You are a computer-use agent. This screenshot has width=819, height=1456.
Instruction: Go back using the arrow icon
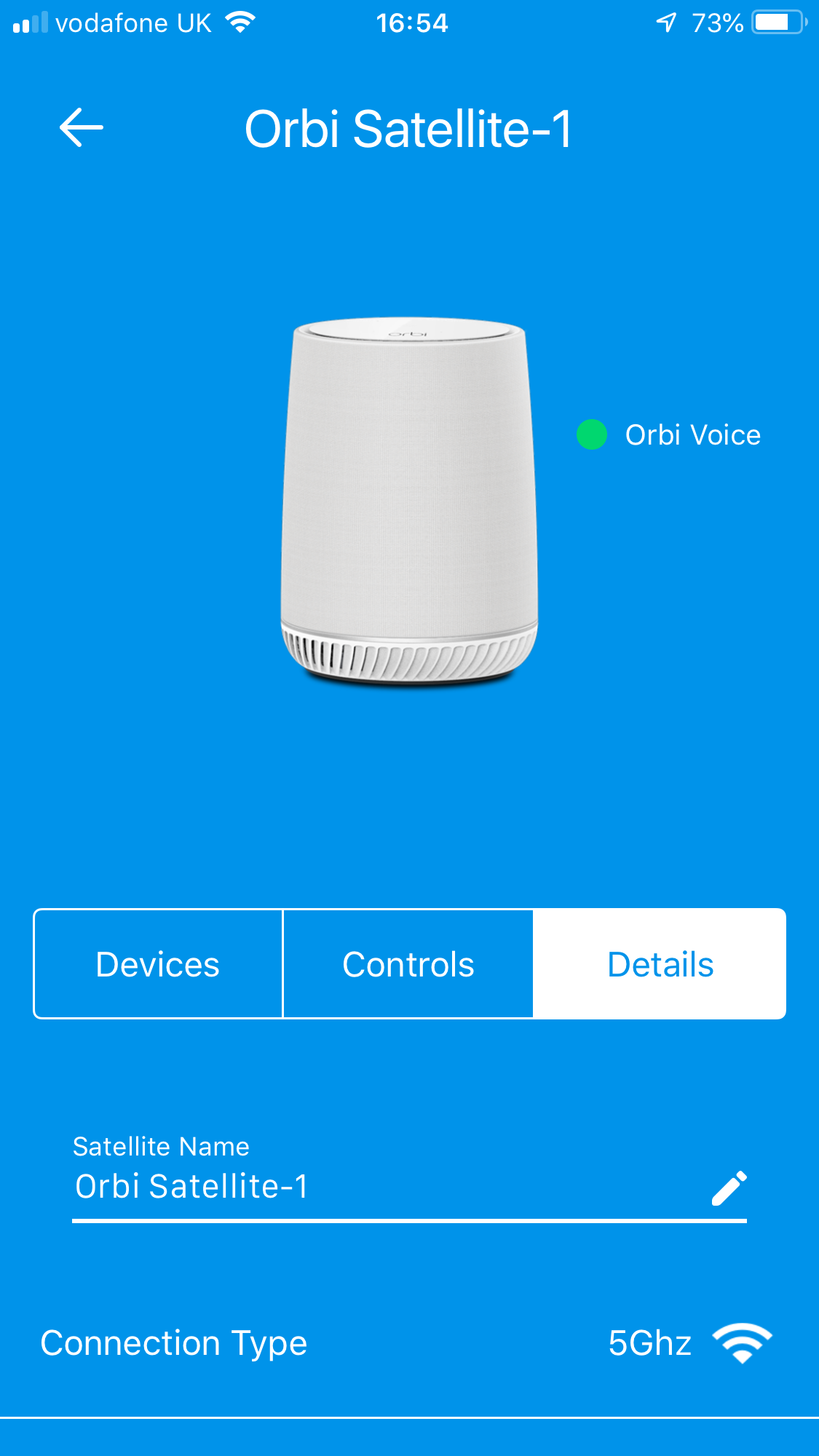click(x=81, y=128)
